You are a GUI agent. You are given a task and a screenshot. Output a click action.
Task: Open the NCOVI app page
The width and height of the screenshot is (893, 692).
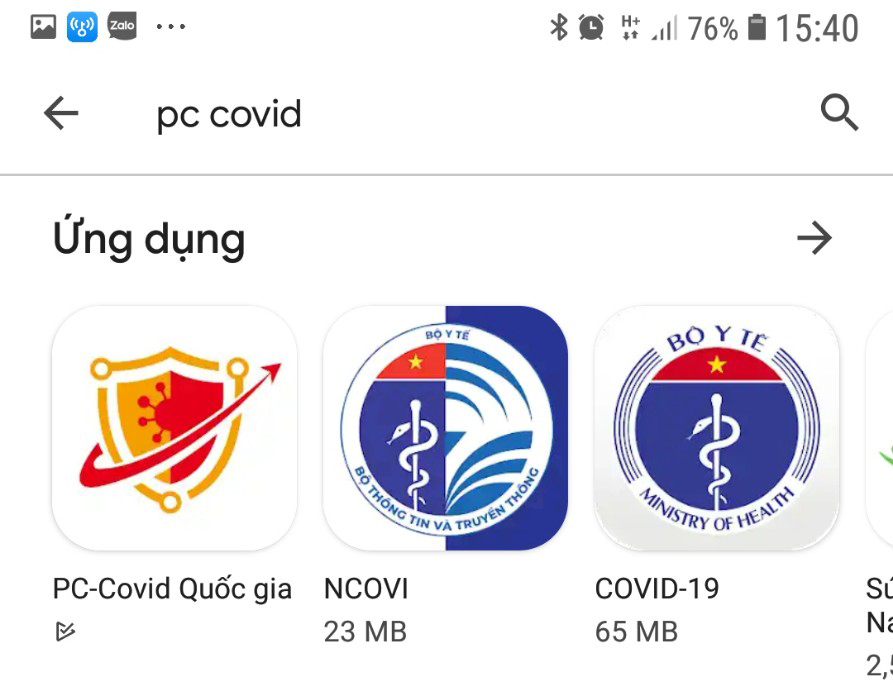(445, 427)
